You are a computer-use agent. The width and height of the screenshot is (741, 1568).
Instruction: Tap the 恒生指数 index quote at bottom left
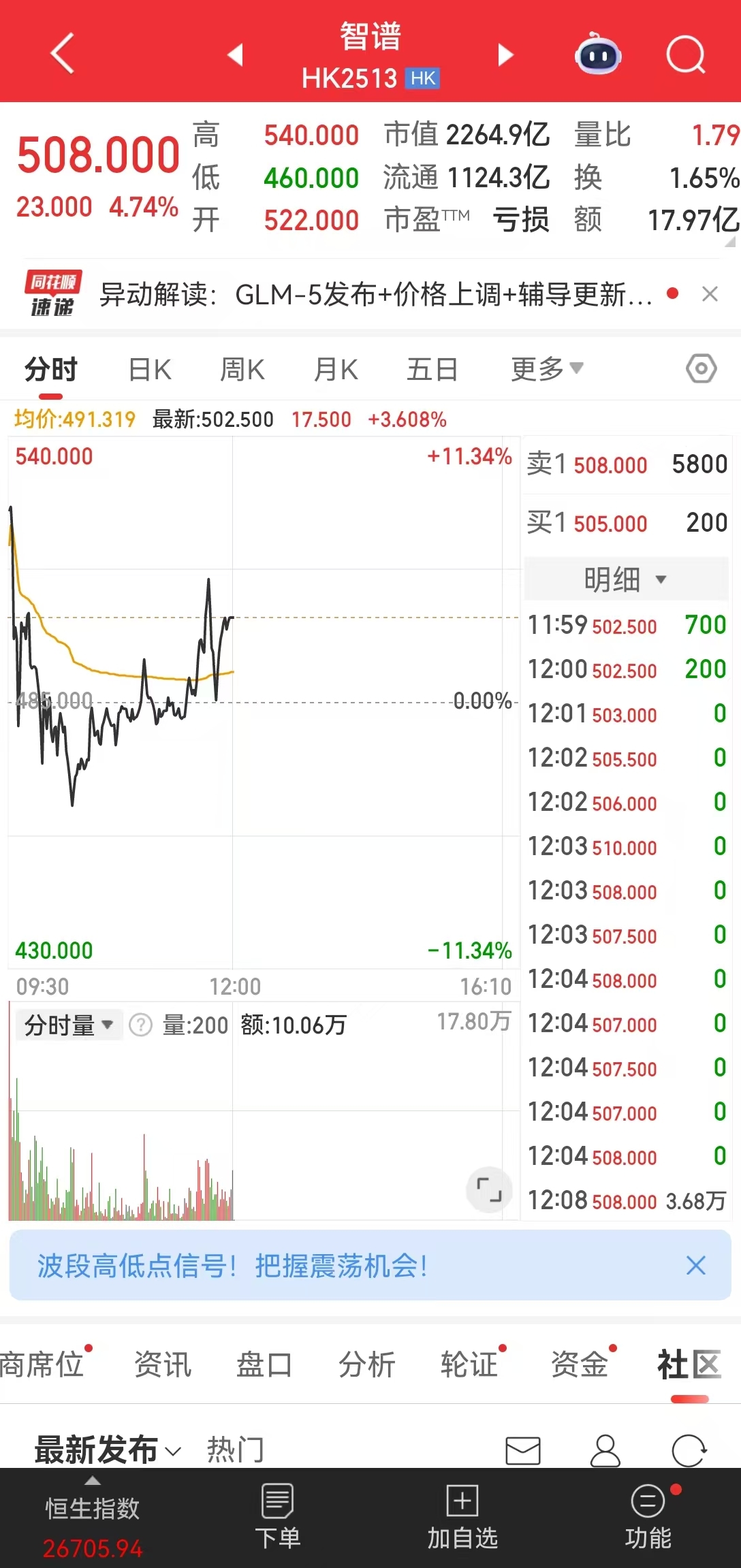(92, 1518)
